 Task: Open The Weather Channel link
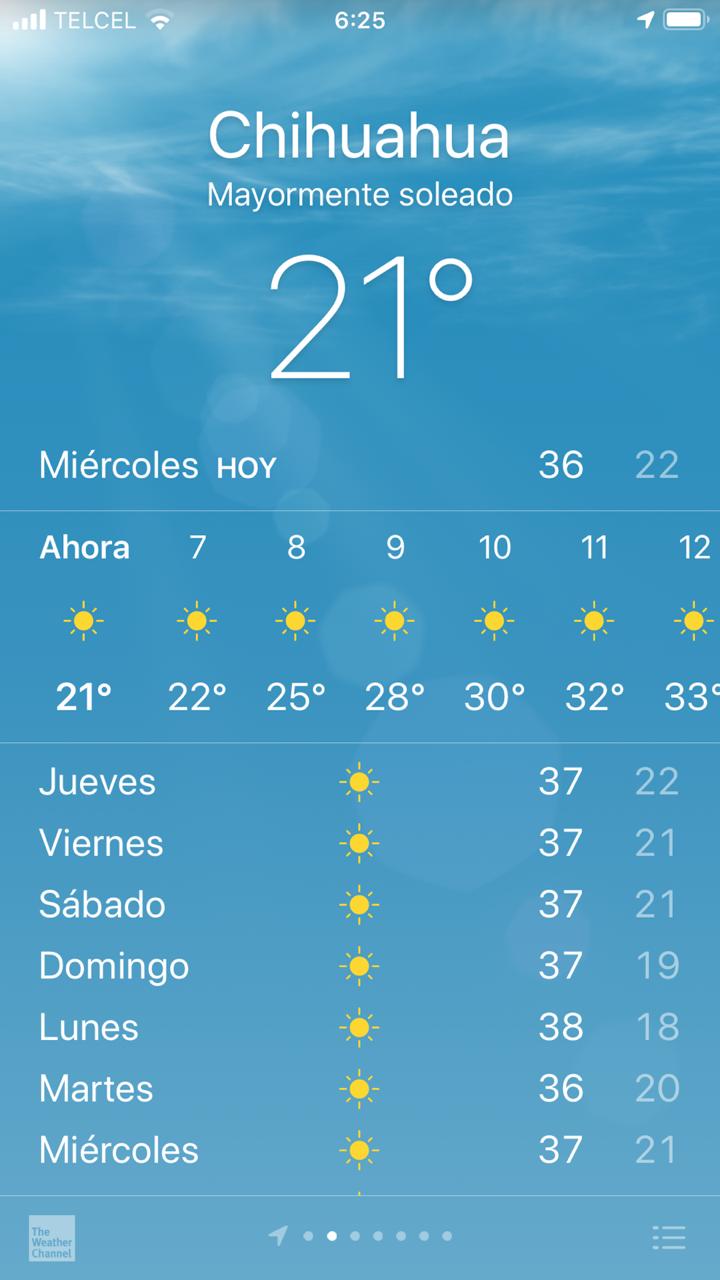pyautogui.click(x=51, y=1238)
